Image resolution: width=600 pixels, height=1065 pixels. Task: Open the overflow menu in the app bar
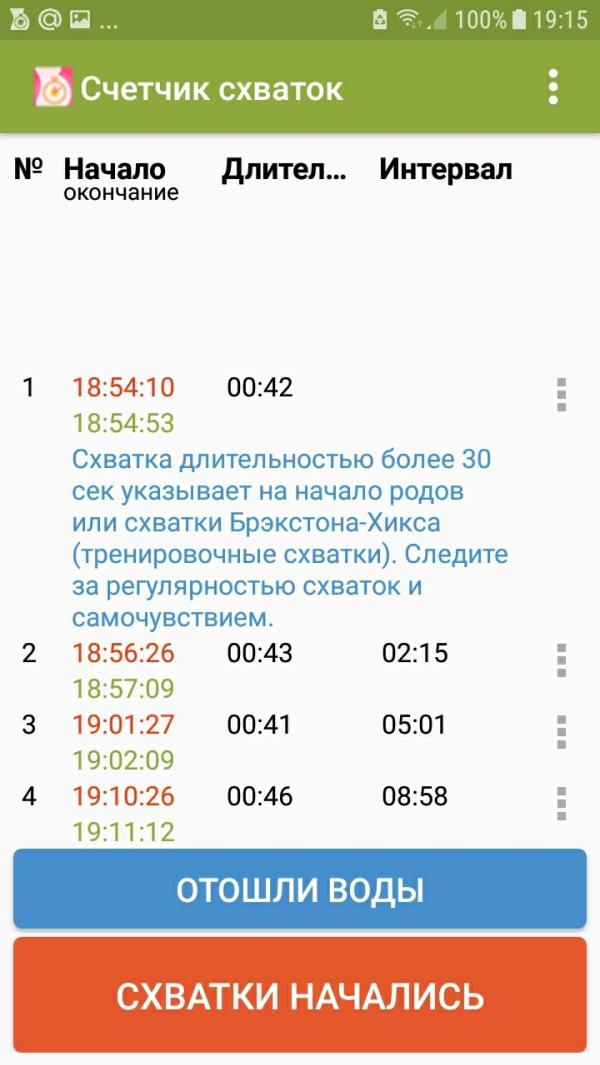pos(553,87)
